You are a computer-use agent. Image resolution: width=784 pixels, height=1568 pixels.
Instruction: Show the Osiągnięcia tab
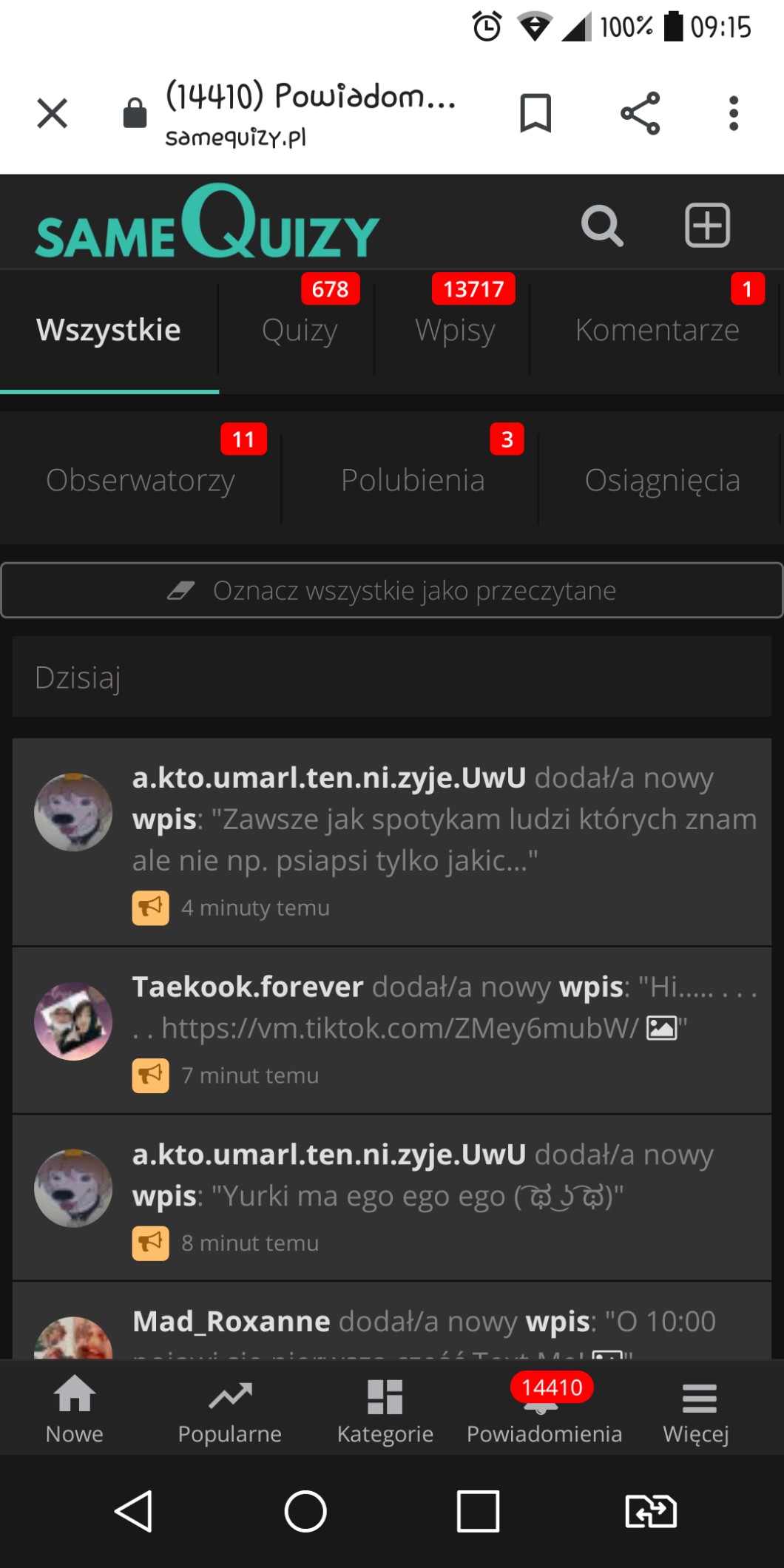click(662, 480)
